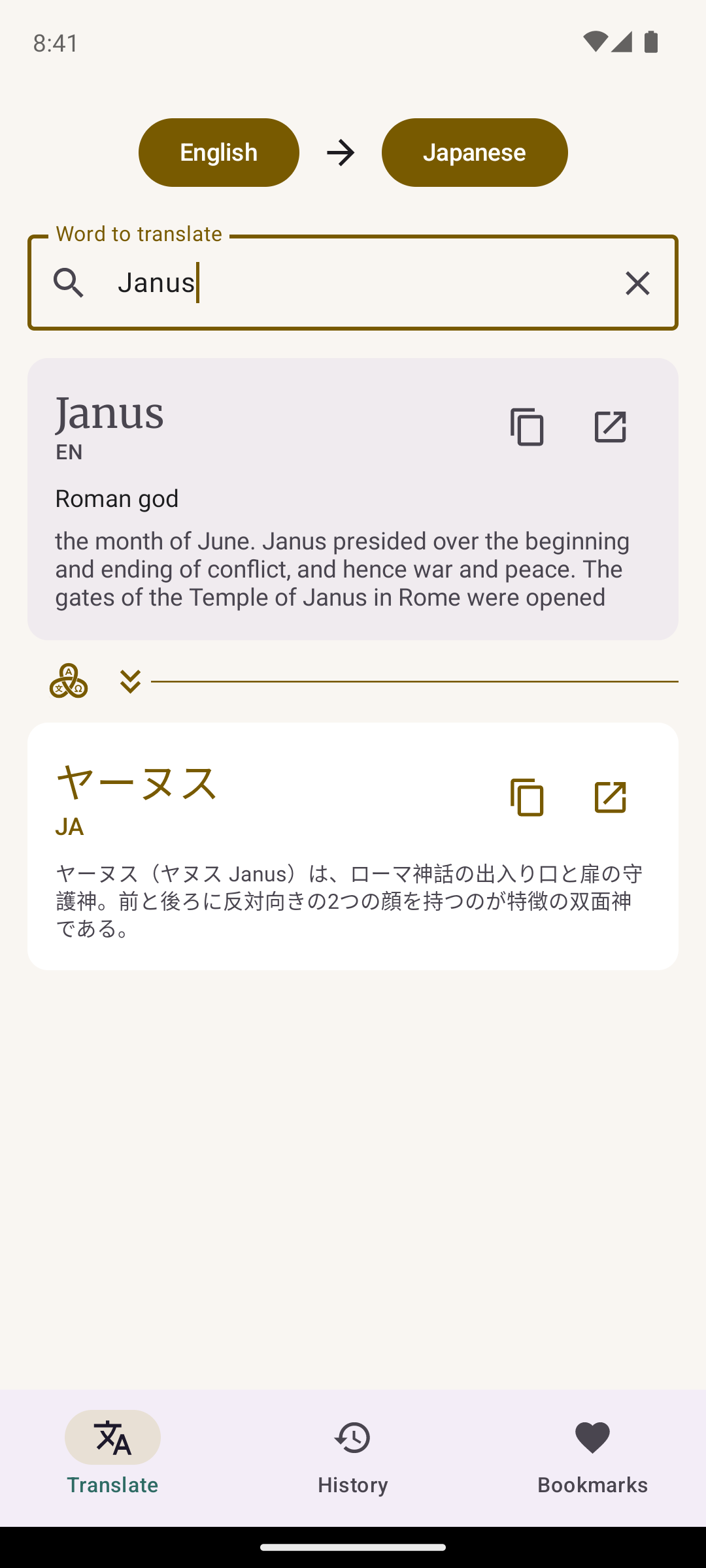This screenshot has width=706, height=1568.
Task: Select the Translate tab
Action: click(x=112, y=1458)
